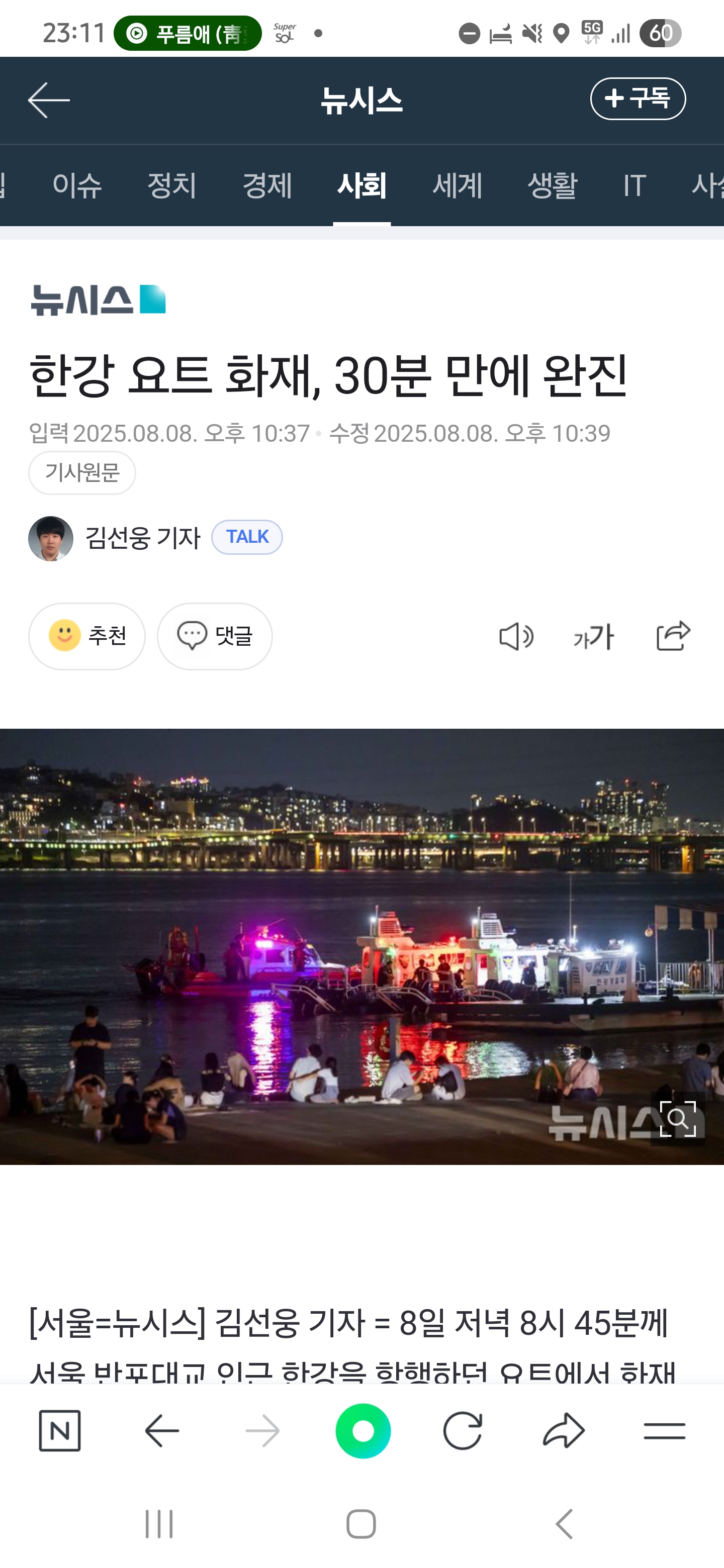724x1568 pixels.
Task: Share this article from the article toolbar
Action: point(673,636)
